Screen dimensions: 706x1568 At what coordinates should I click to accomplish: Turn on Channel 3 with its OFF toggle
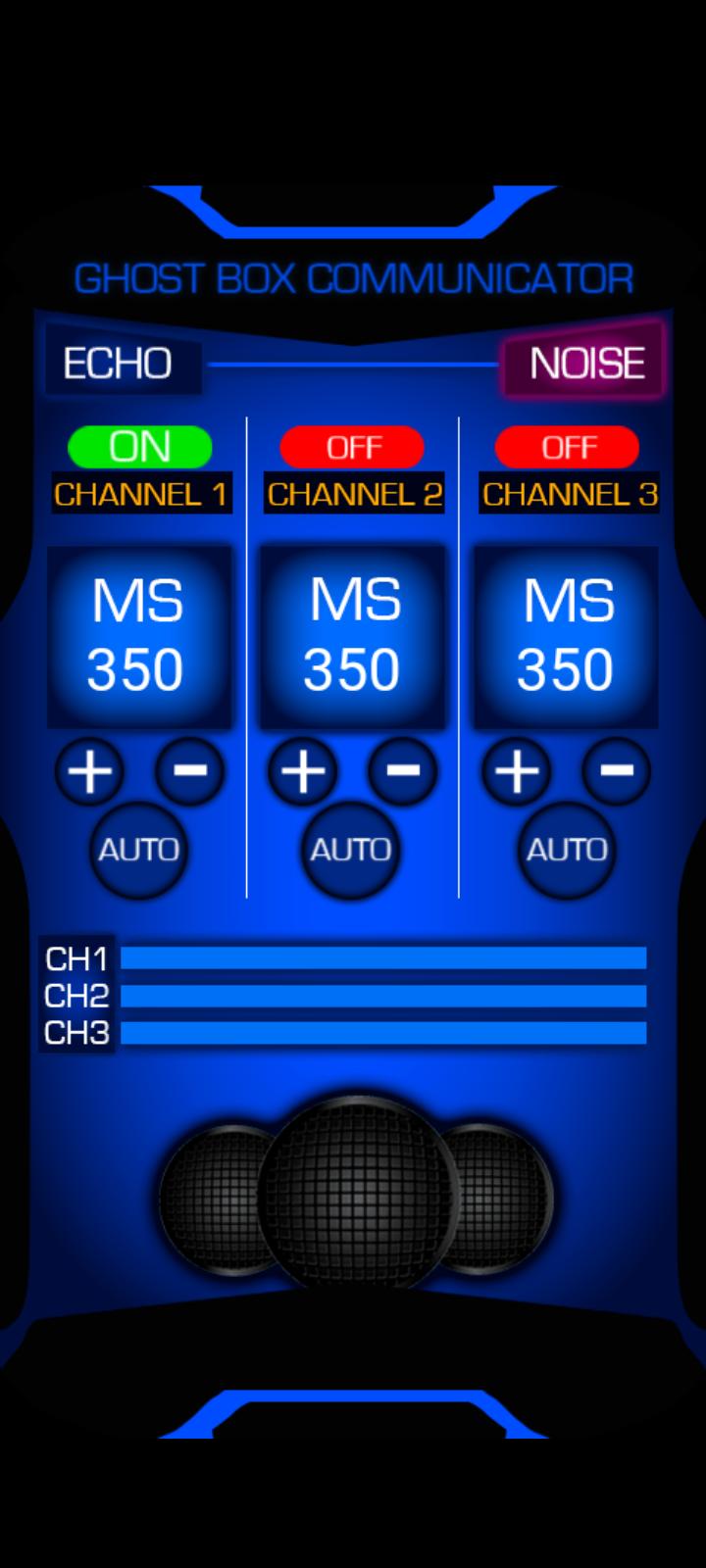567,448
